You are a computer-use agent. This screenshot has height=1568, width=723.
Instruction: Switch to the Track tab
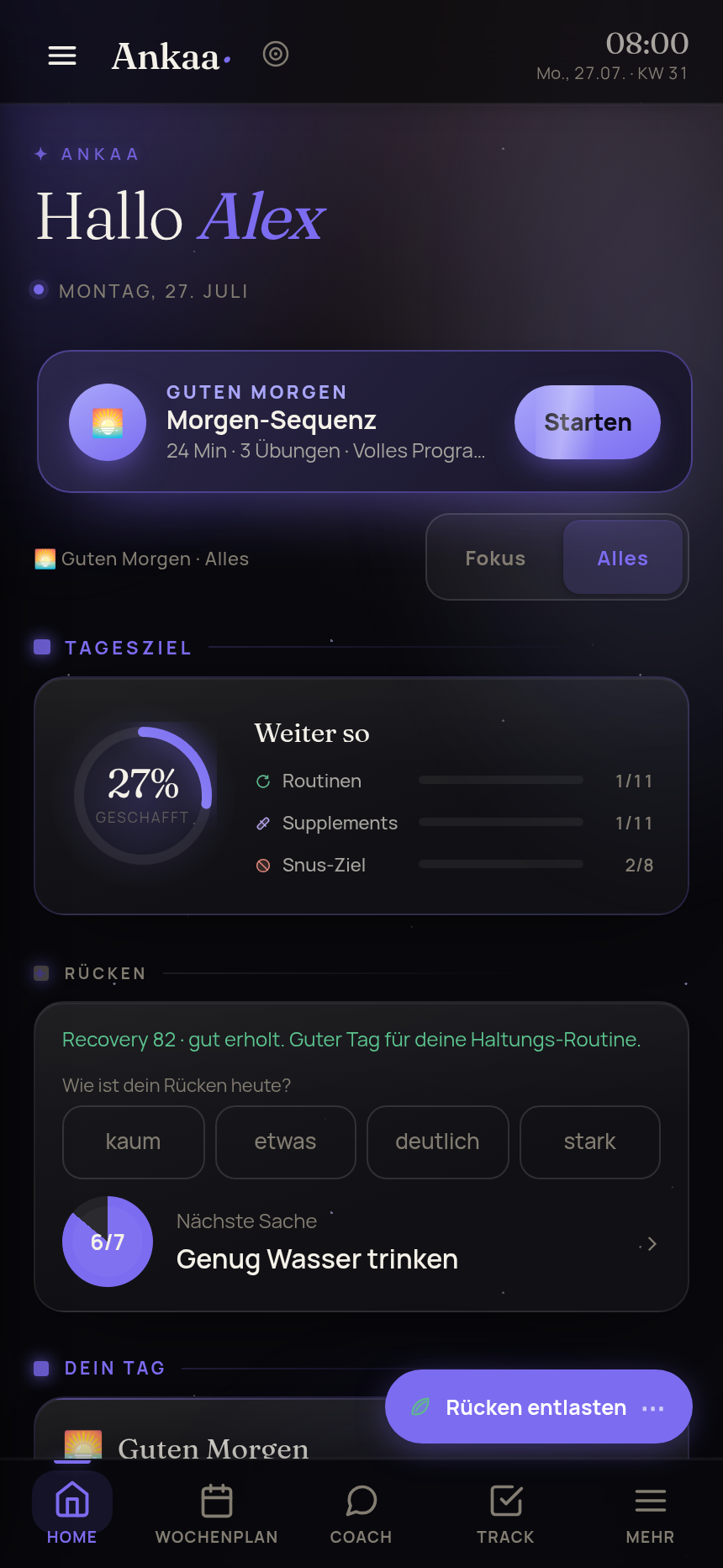tap(506, 1512)
